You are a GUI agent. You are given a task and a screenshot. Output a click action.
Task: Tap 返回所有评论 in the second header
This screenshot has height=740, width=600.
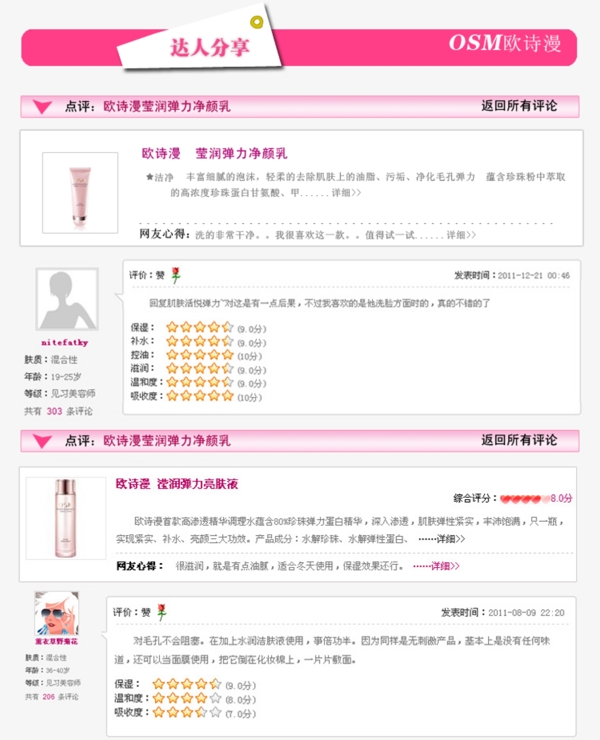click(518, 440)
